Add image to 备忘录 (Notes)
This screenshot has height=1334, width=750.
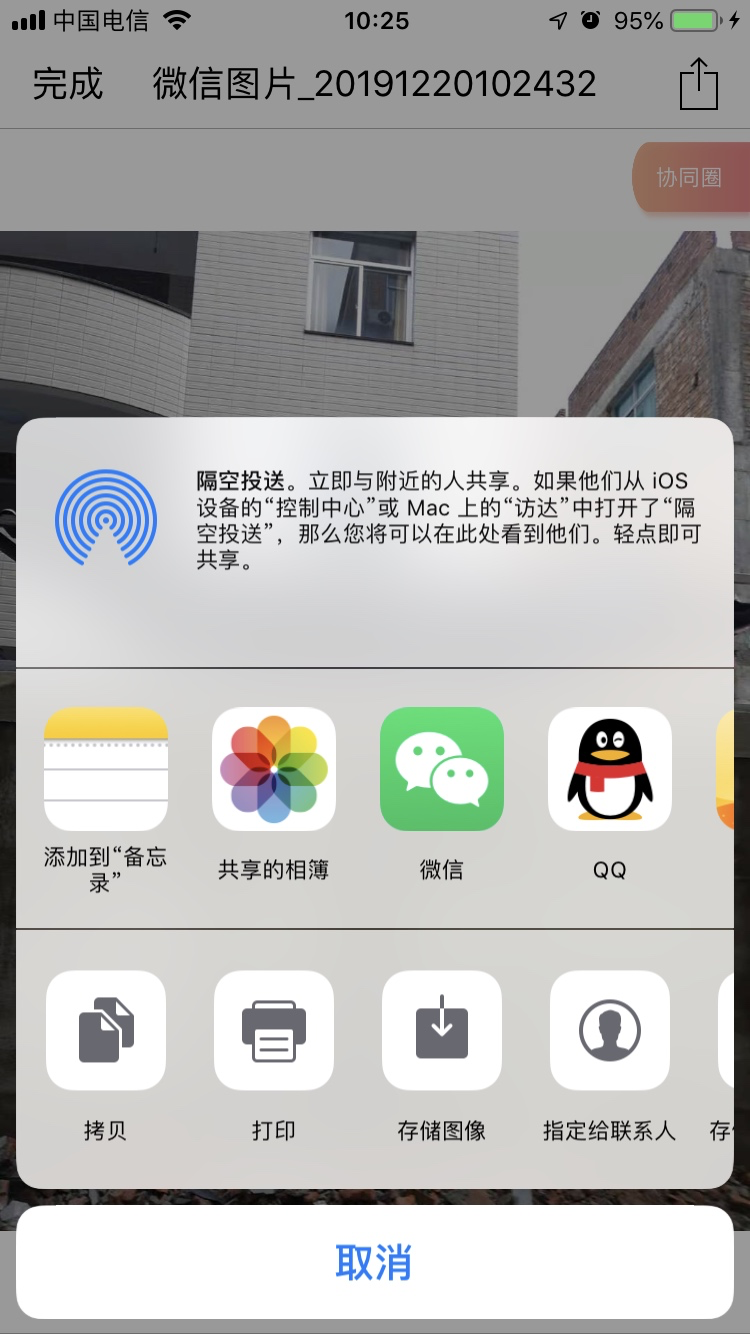(x=106, y=768)
